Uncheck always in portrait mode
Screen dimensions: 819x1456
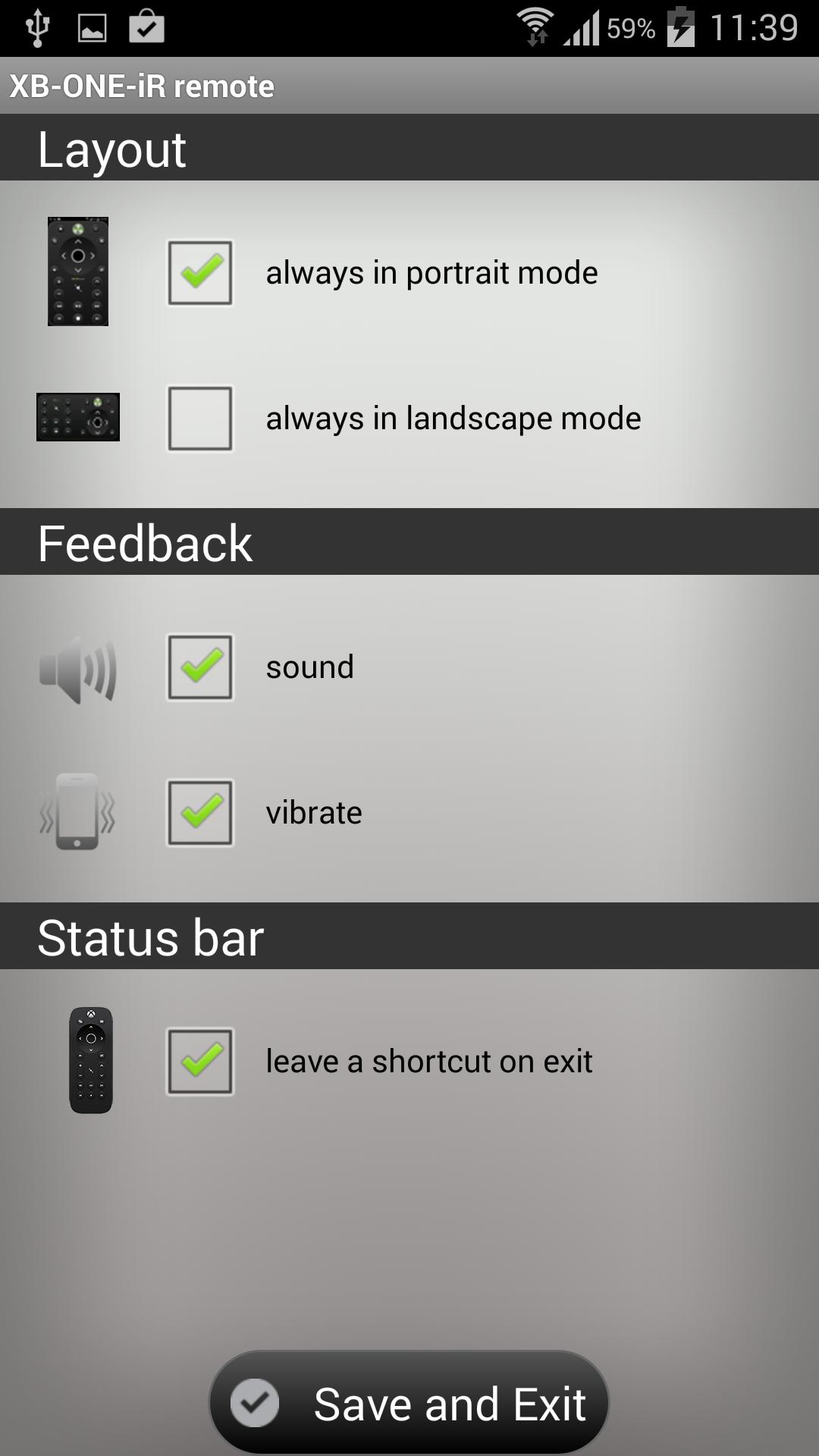(x=200, y=272)
